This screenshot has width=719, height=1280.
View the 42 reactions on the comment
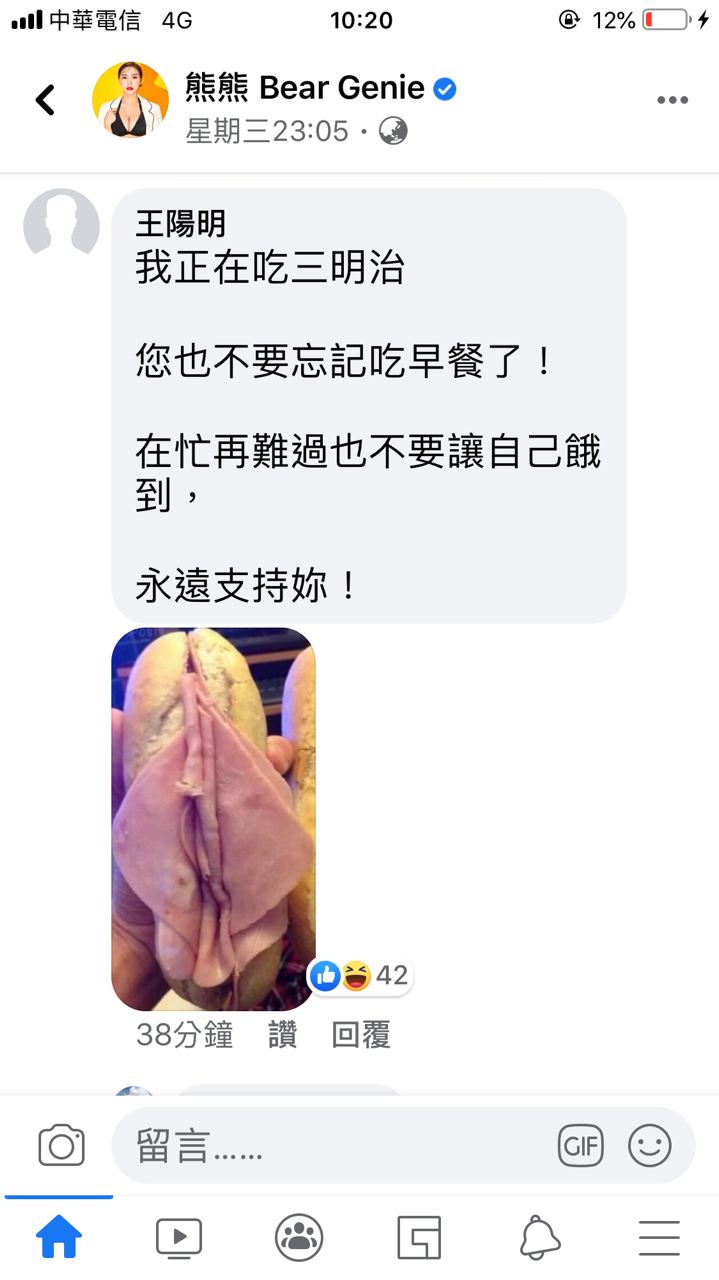[x=360, y=975]
